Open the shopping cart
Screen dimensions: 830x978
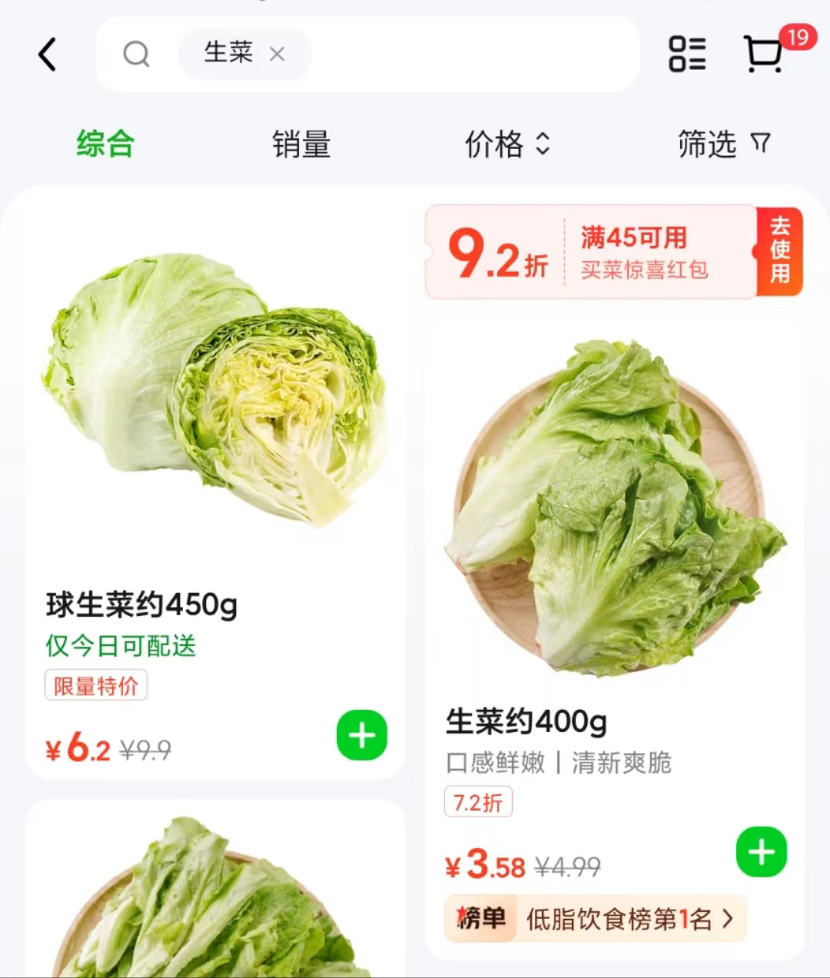[x=765, y=54]
